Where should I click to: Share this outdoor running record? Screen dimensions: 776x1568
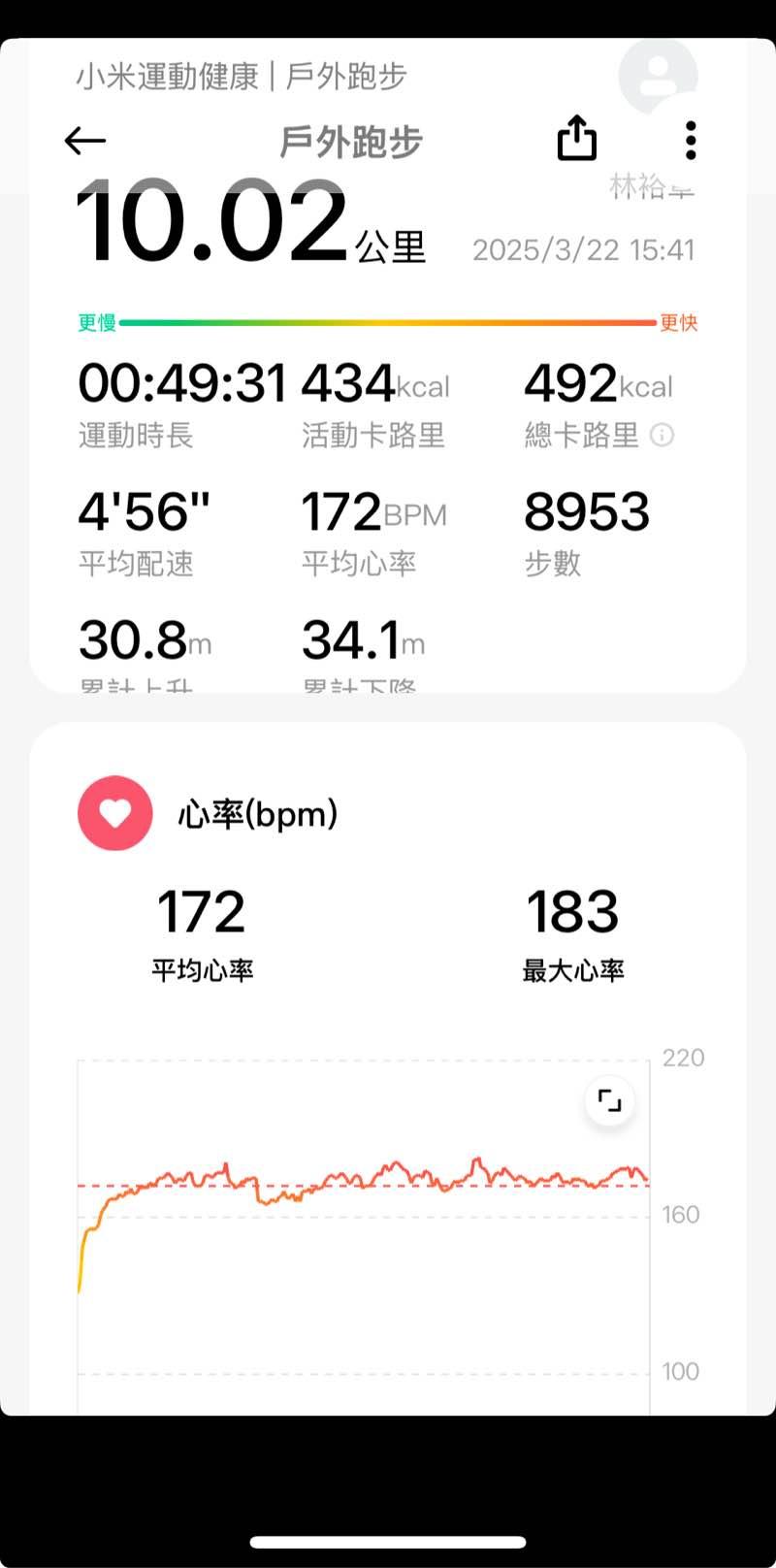pyautogui.click(x=576, y=139)
